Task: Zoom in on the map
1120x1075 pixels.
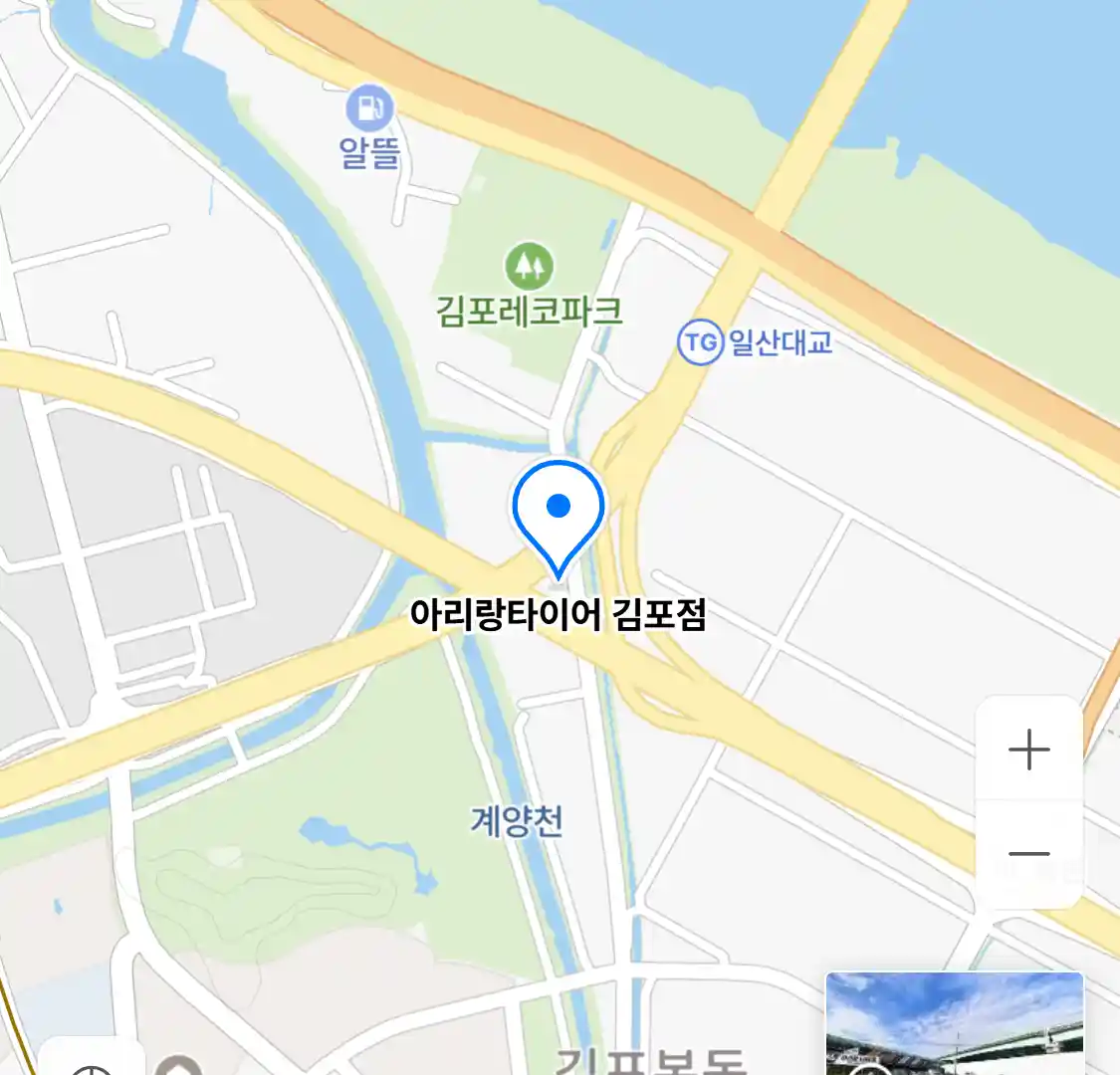Action: pyautogui.click(x=1028, y=750)
